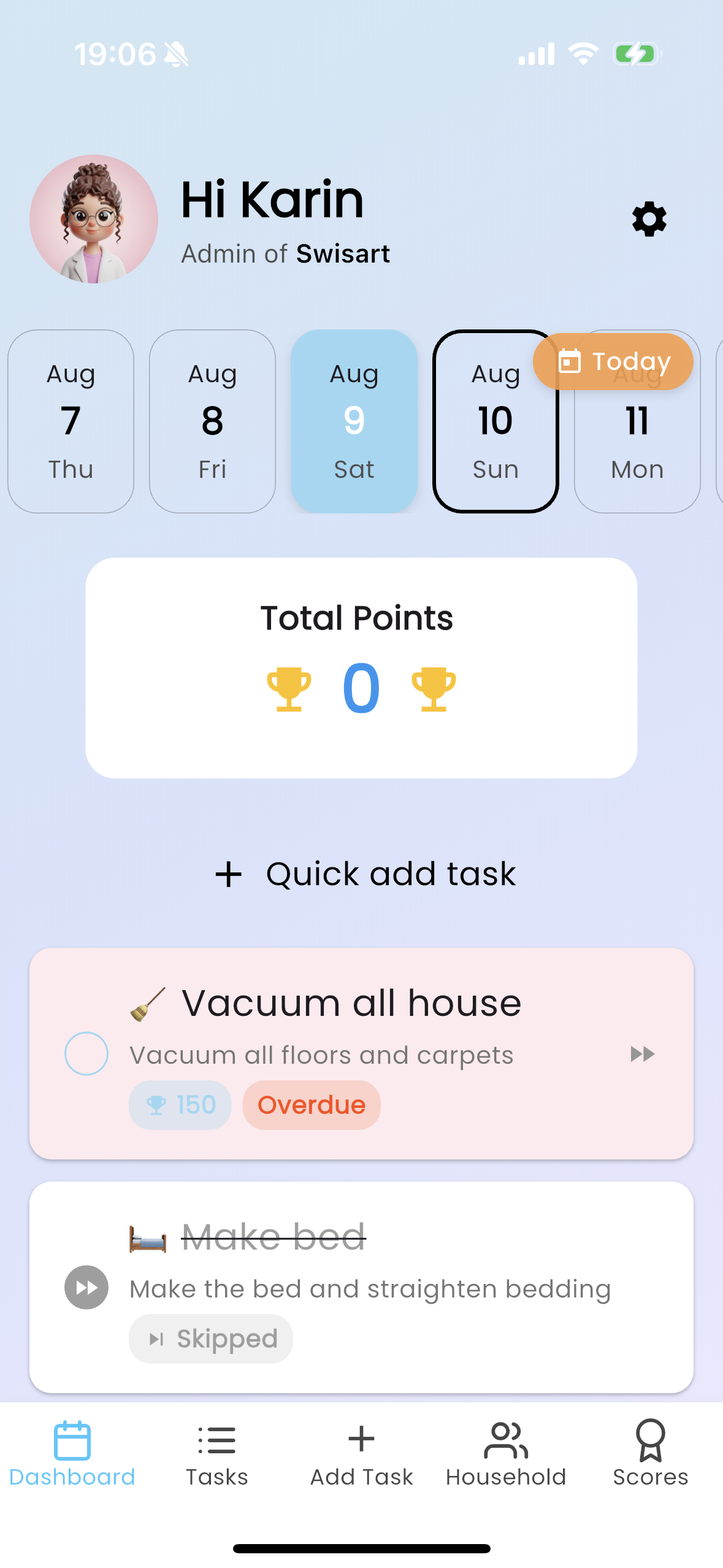The image size is (723, 1568).
Task: Select Aug 7 Thursday date card
Action: point(70,420)
